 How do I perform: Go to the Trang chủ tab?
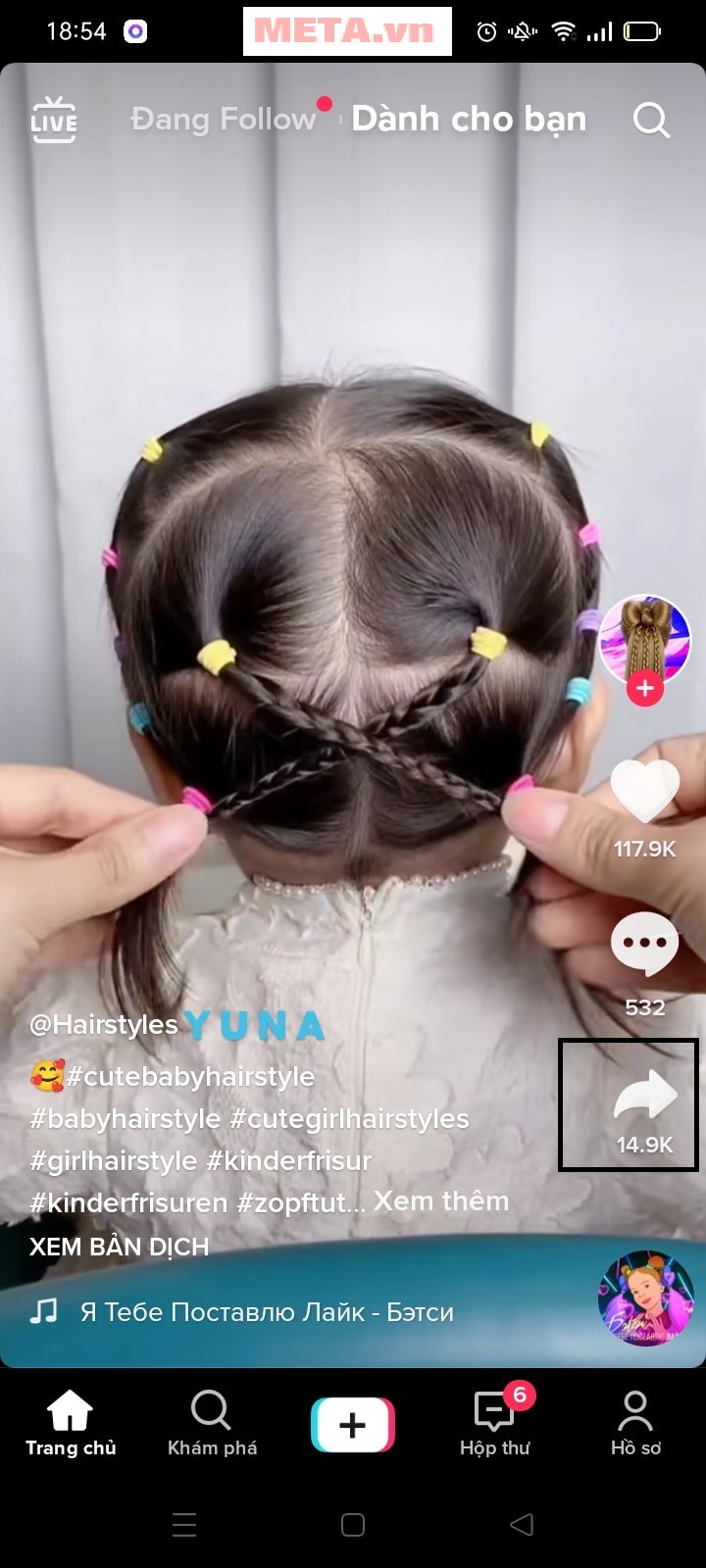71,1423
